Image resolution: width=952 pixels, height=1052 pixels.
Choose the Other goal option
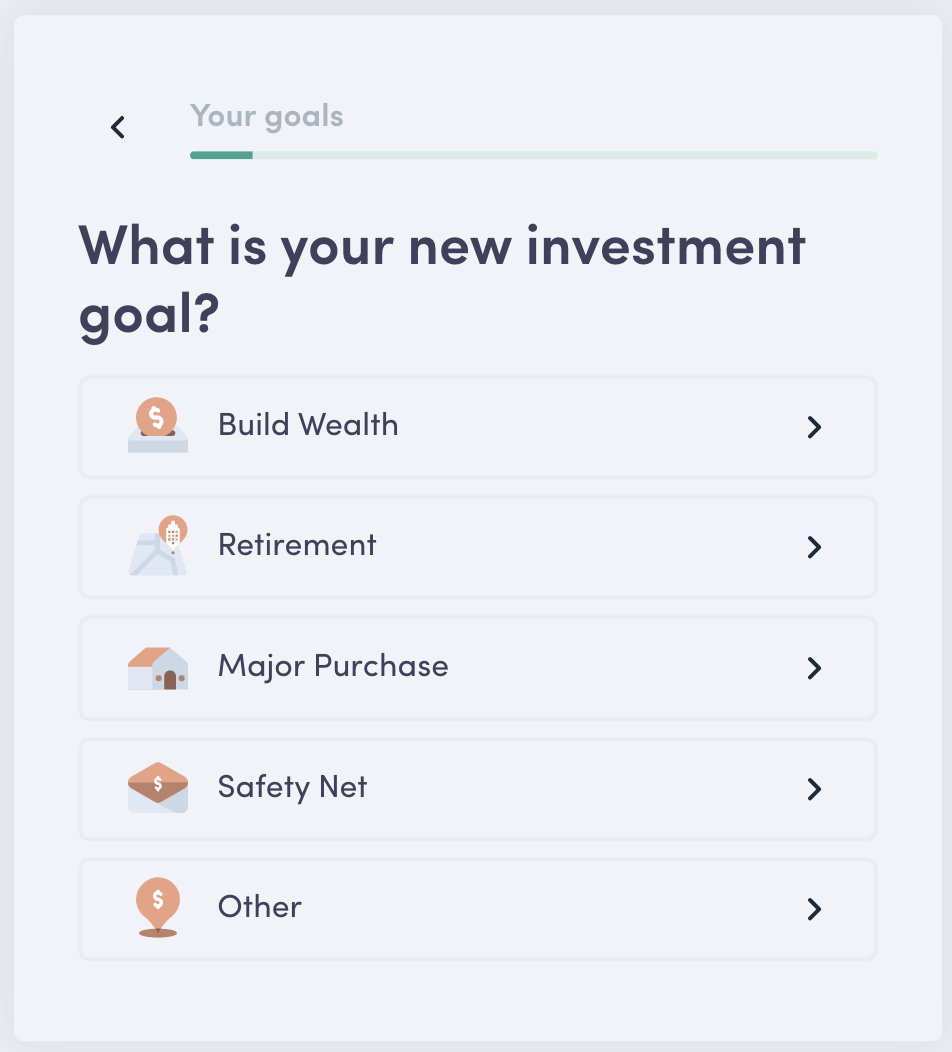pos(477,909)
